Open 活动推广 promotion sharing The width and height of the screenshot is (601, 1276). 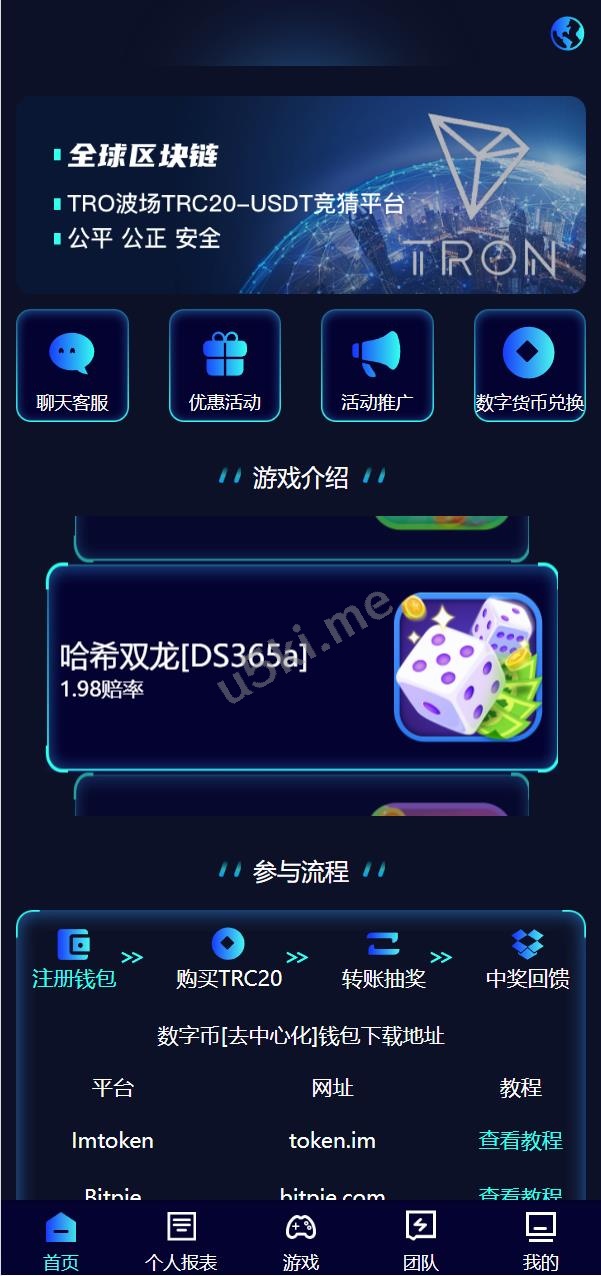377,366
